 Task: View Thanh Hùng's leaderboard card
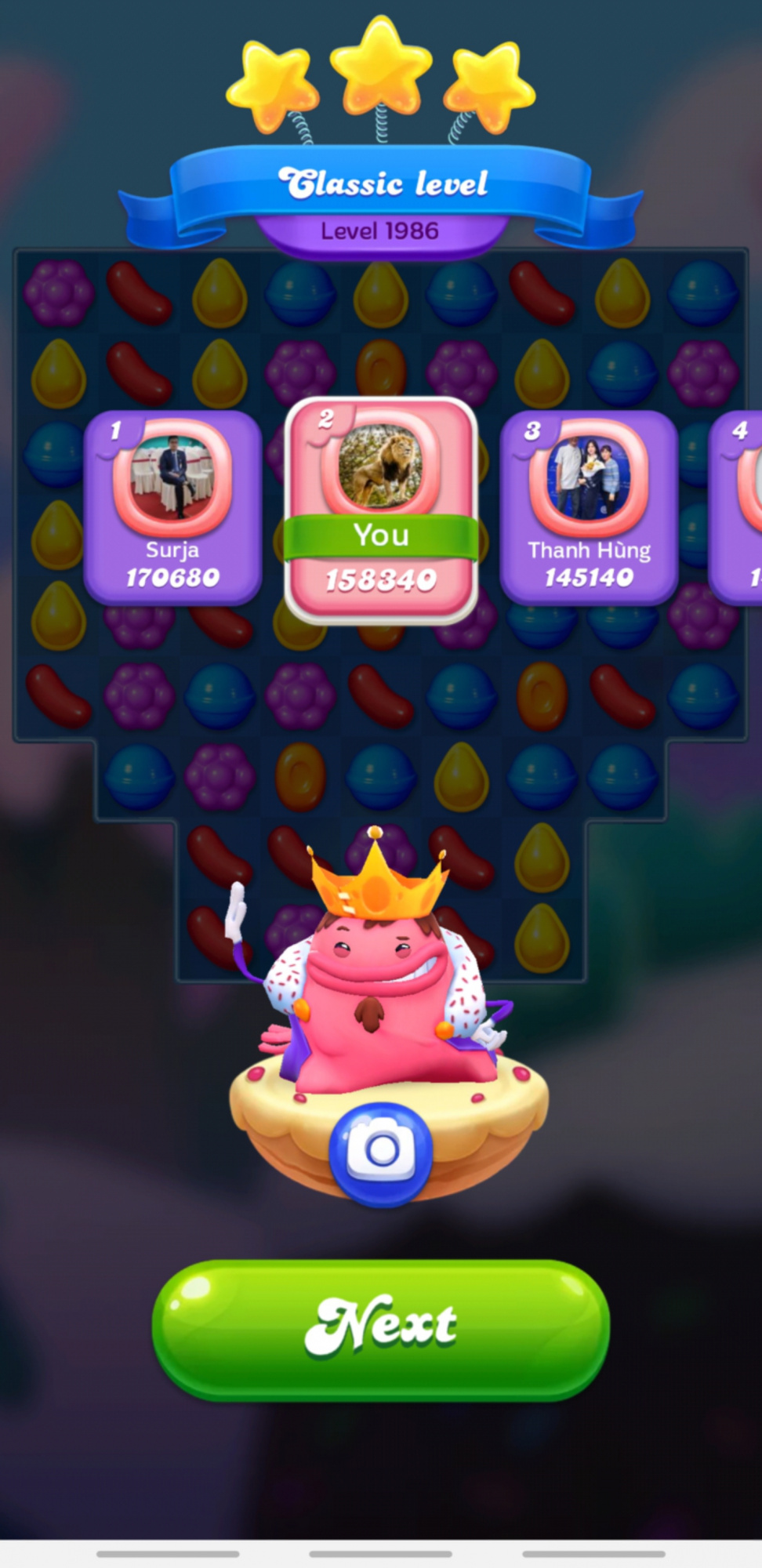pos(589,507)
